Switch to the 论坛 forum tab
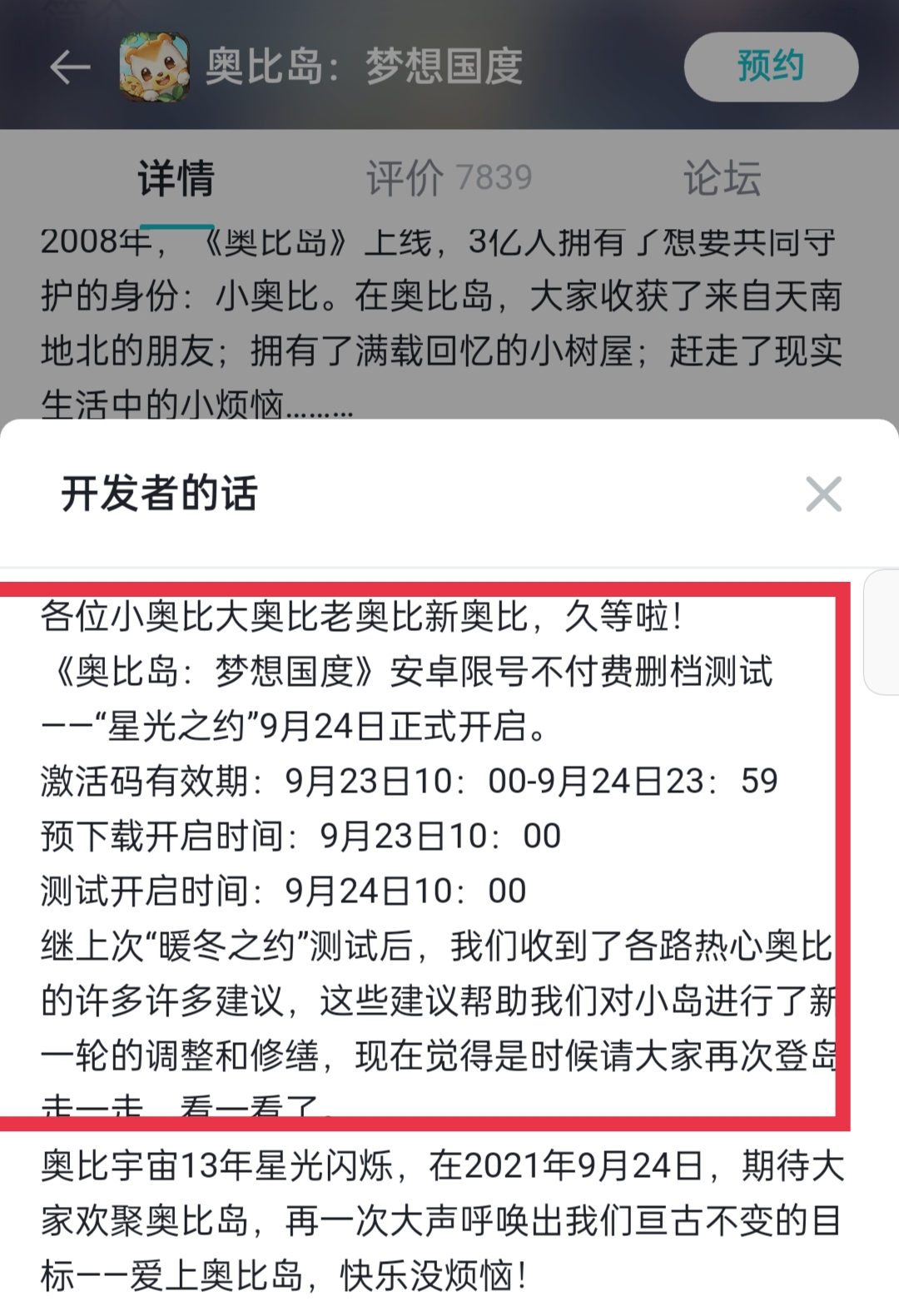The width and height of the screenshot is (899, 1316). point(722,178)
